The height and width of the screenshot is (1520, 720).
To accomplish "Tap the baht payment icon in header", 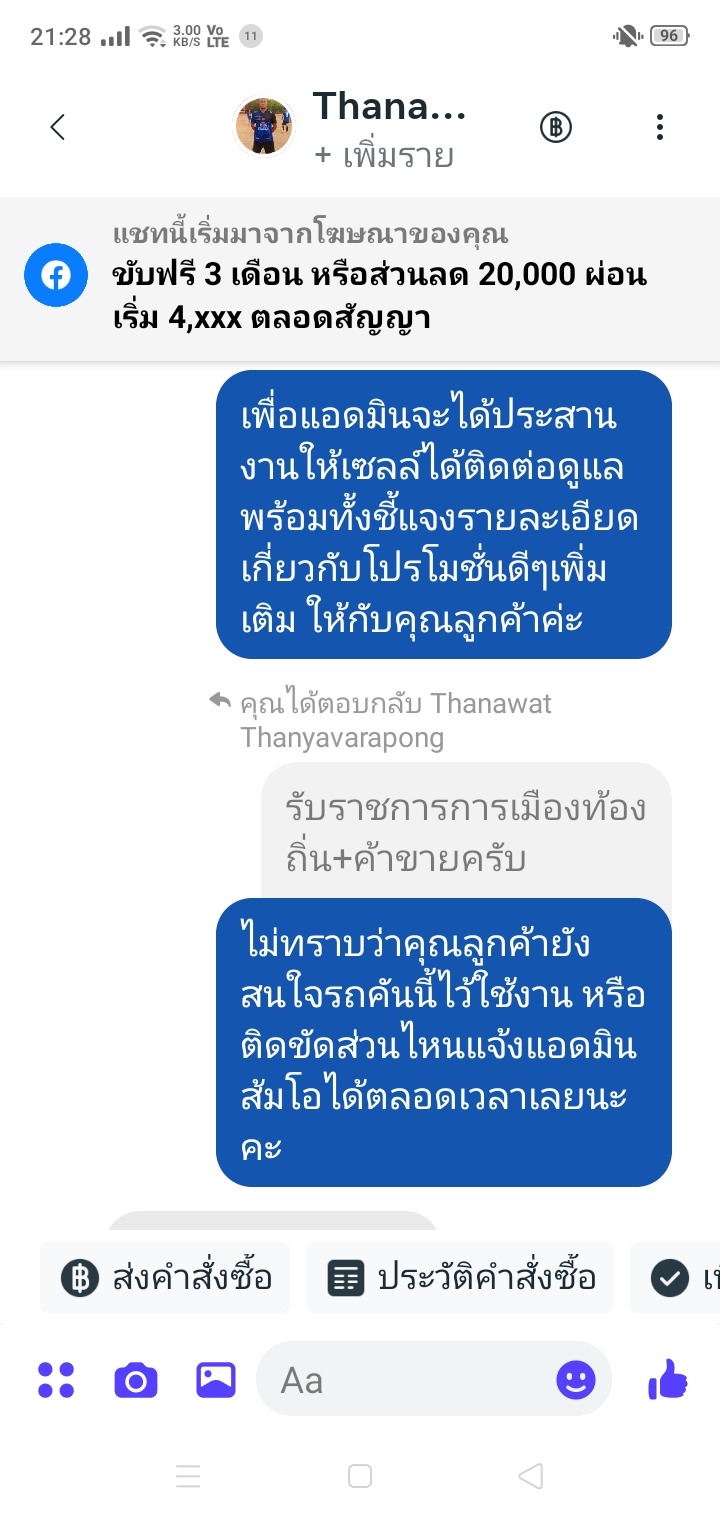I will (x=556, y=127).
